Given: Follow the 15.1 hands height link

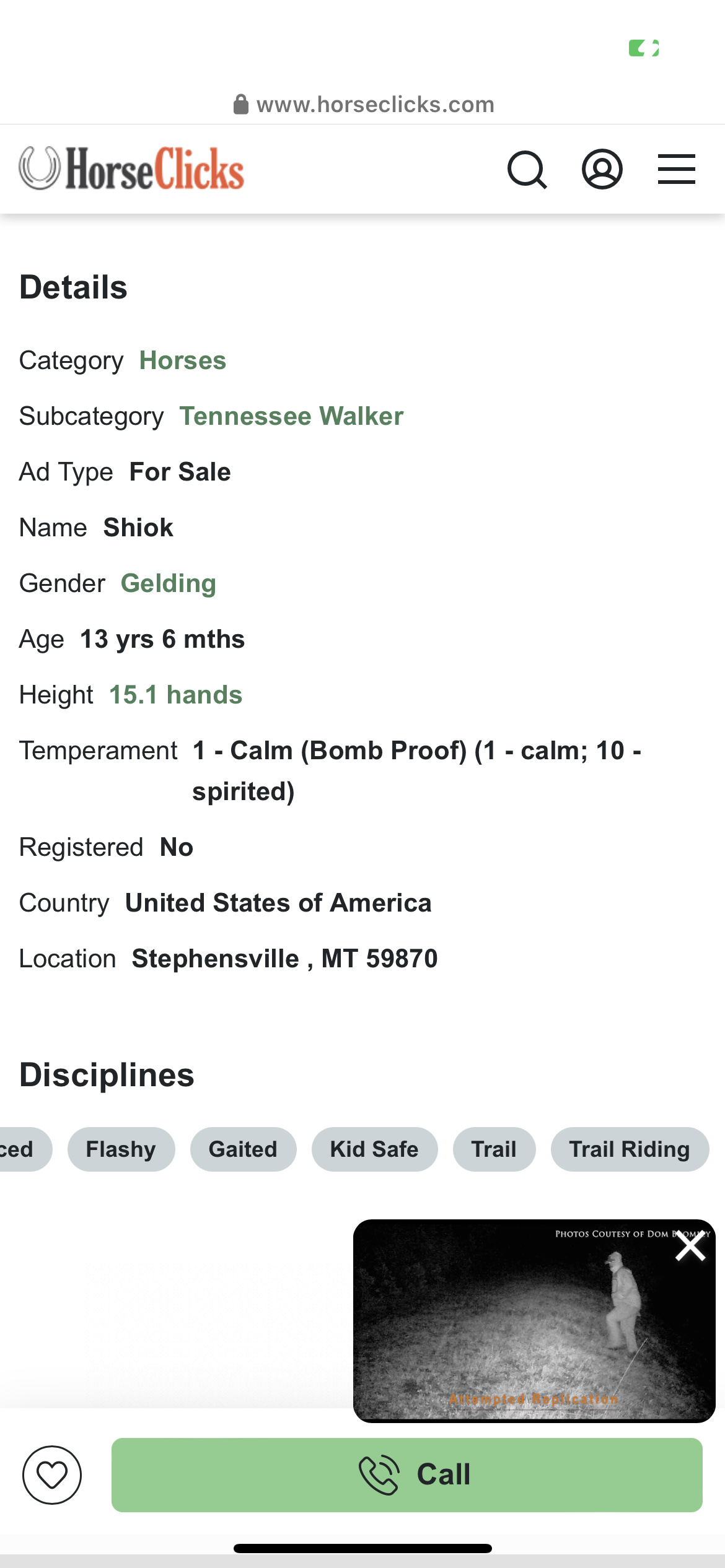Looking at the screenshot, I should tap(176, 695).
